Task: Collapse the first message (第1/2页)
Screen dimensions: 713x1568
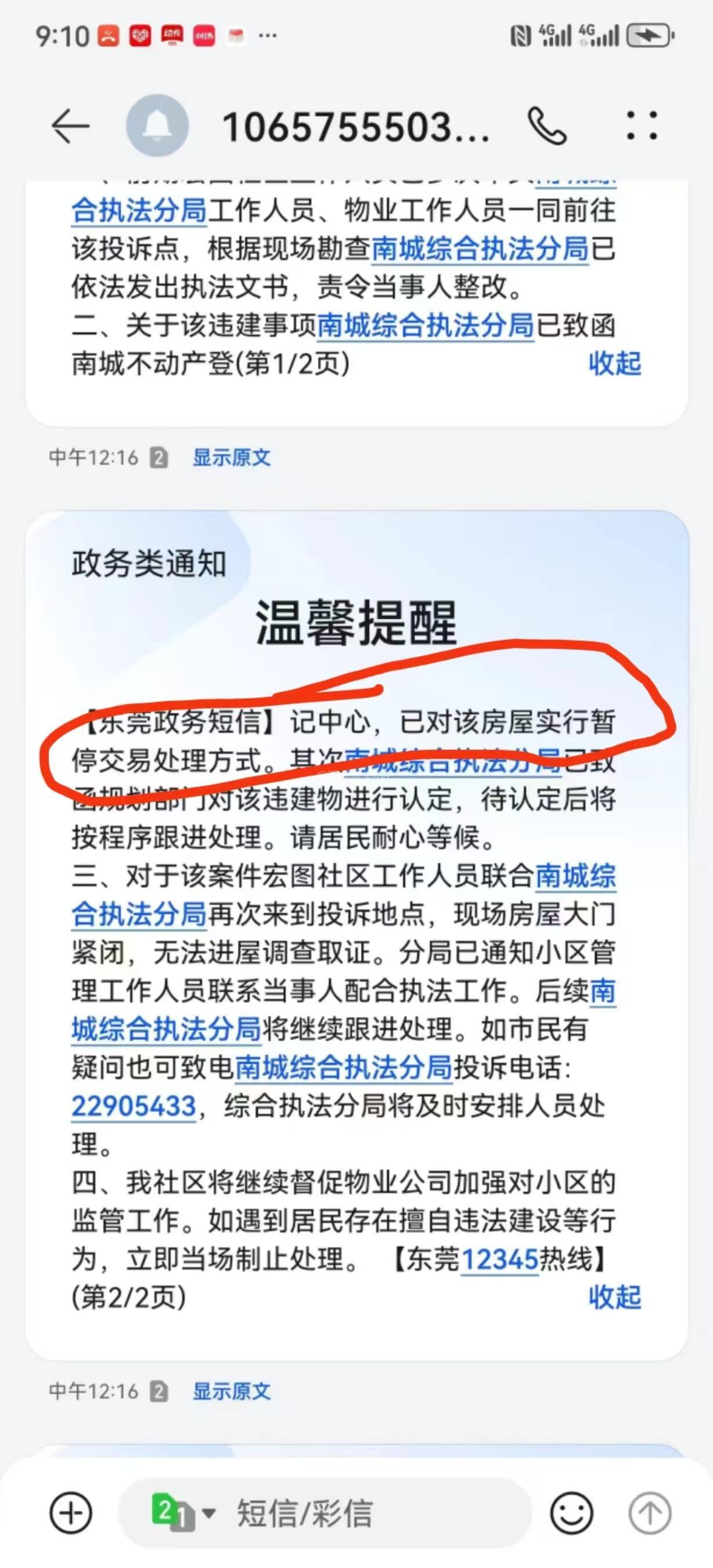Action: click(x=614, y=364)
